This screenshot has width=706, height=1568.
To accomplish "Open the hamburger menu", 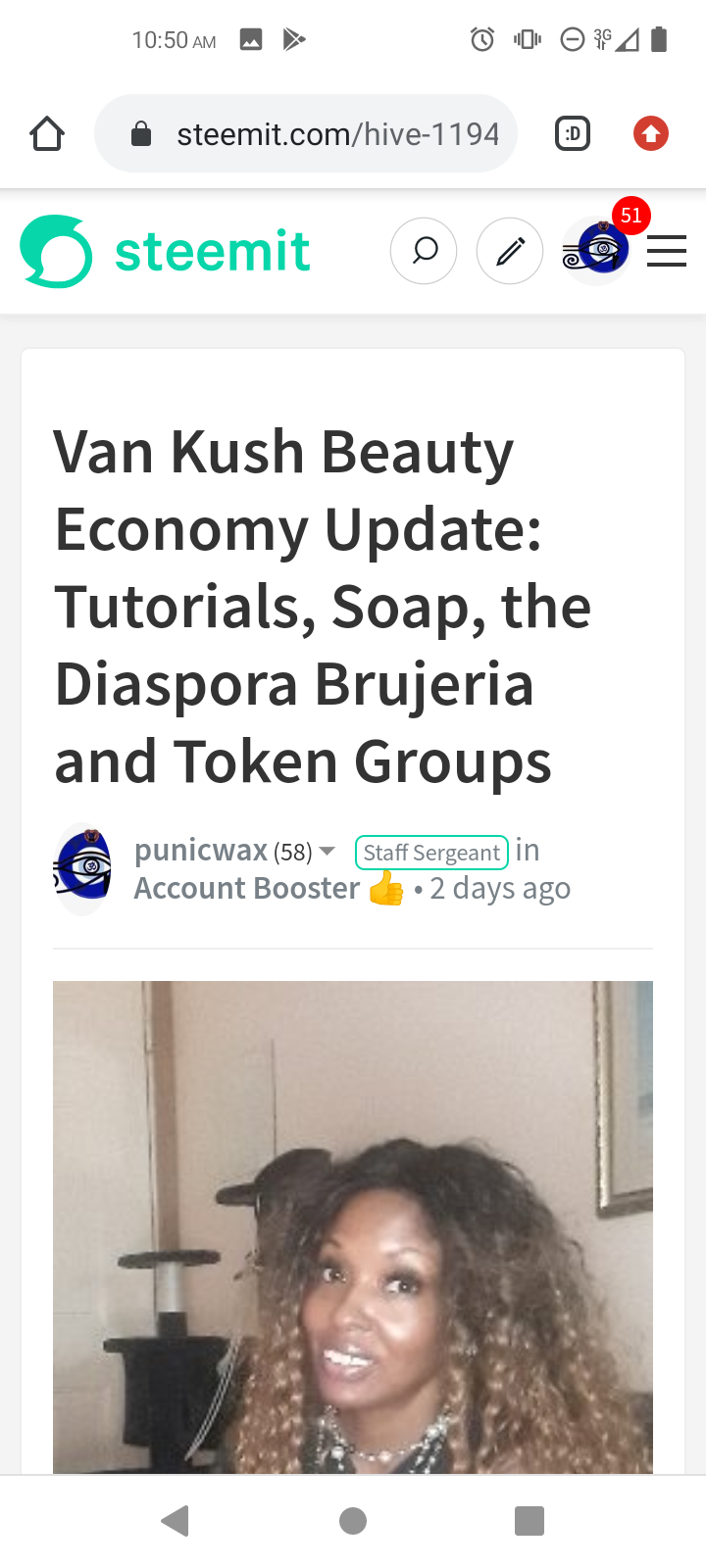I will pyautogui.click(x=667, y=252).
